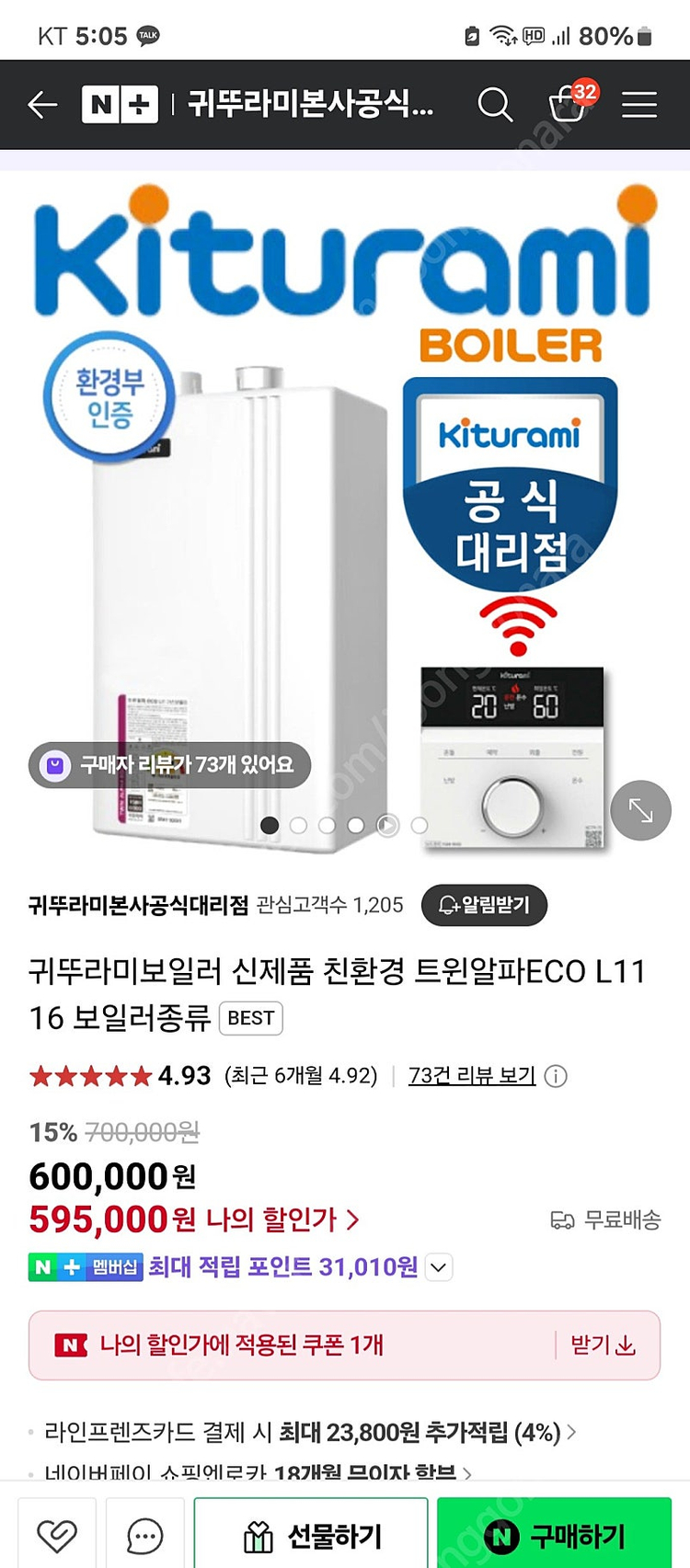Image resolution: width=690 pixels, height=1568 pixels.
Task: Open the hamburger menu
Action: [x=638, y=105]
